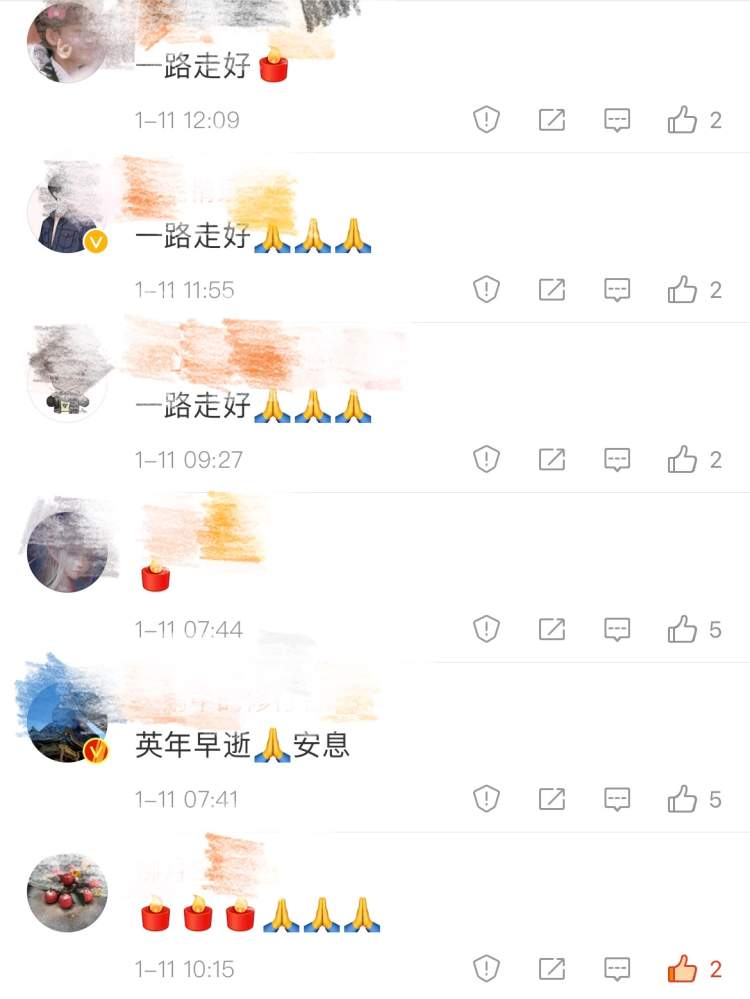Remove like from the 1-11 10:15 comment
Viewport: 750px width, 999px height.
(682, 969)
